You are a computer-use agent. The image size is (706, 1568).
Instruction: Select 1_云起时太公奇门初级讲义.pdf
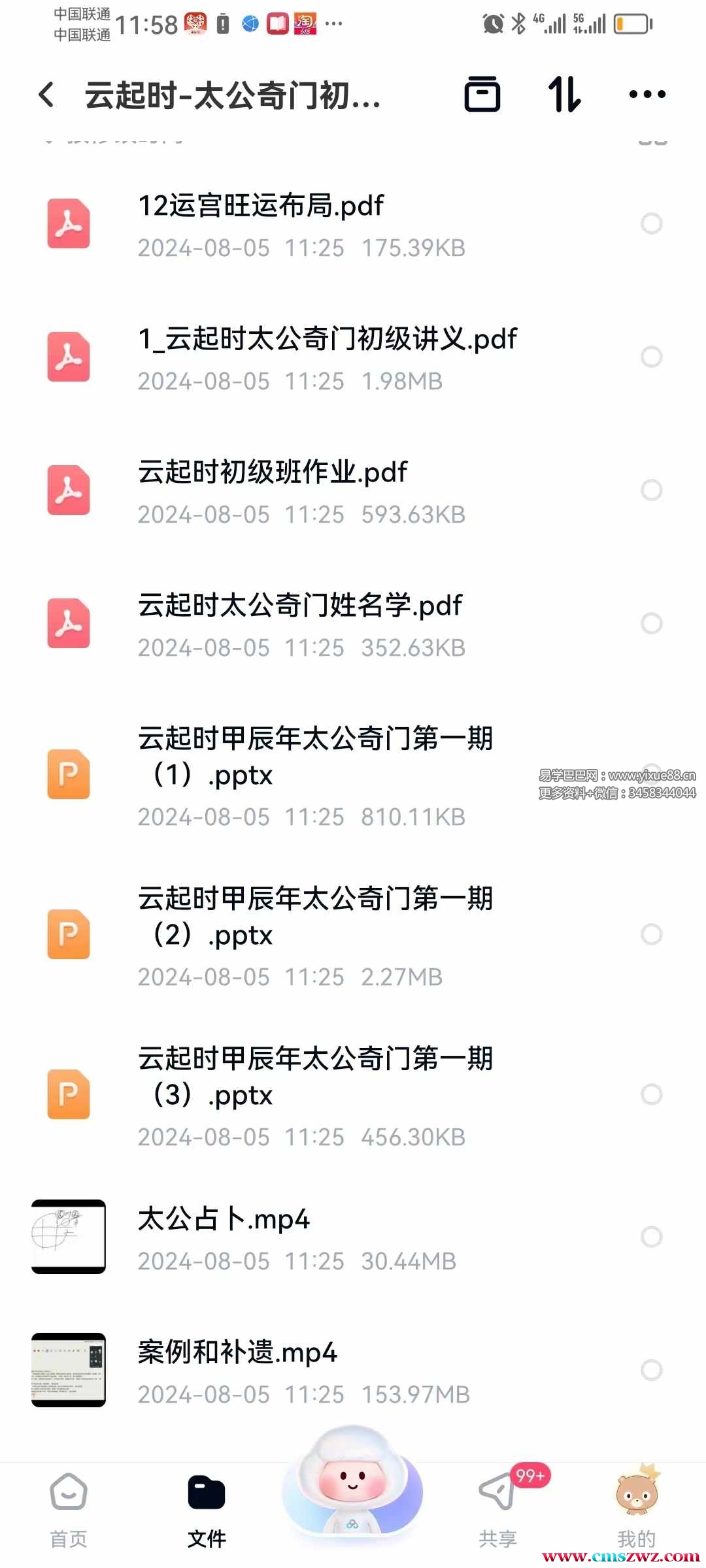tap(651, 357)
